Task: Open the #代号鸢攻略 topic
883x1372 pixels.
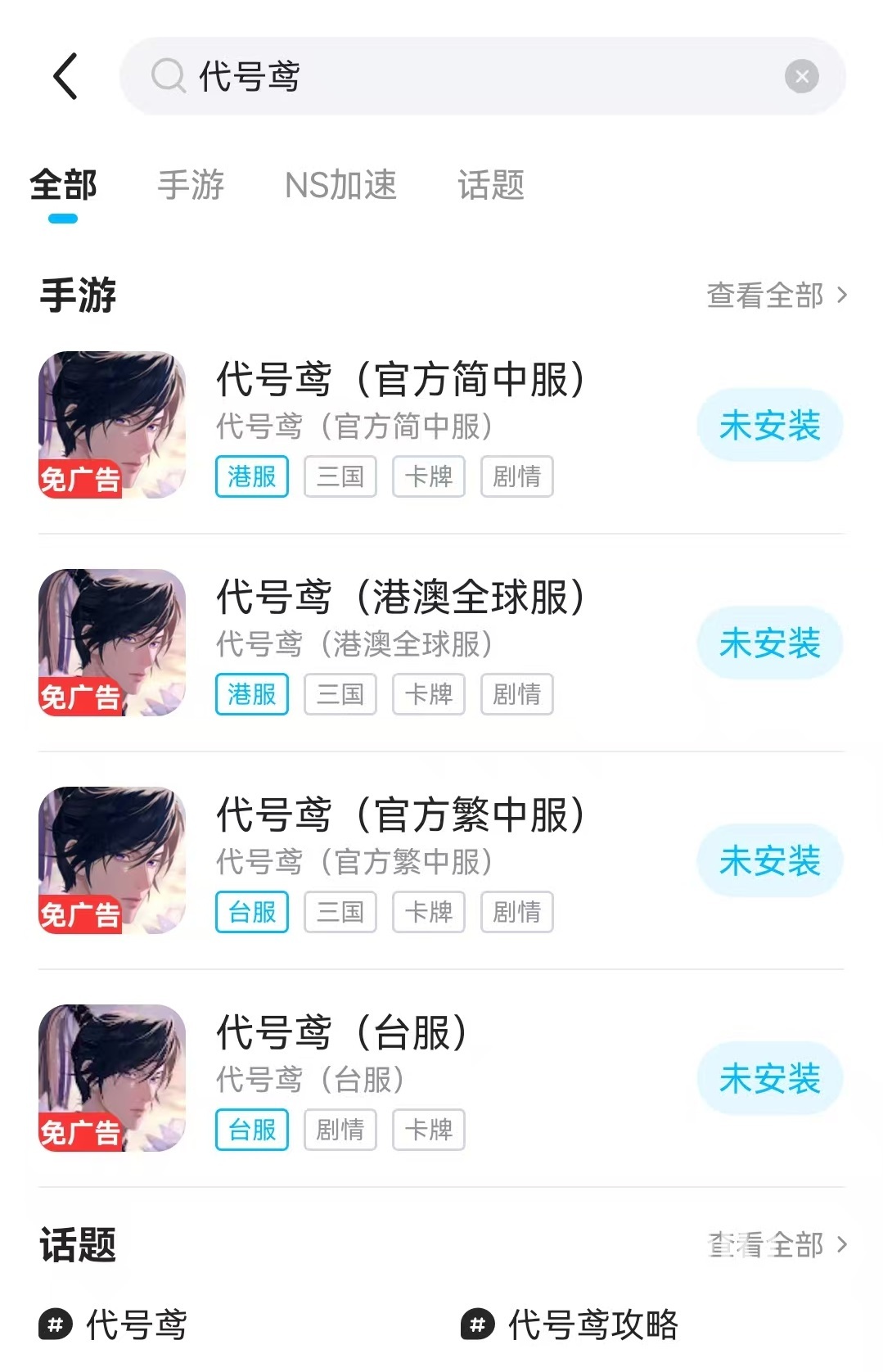Action: click(570, 1325)
